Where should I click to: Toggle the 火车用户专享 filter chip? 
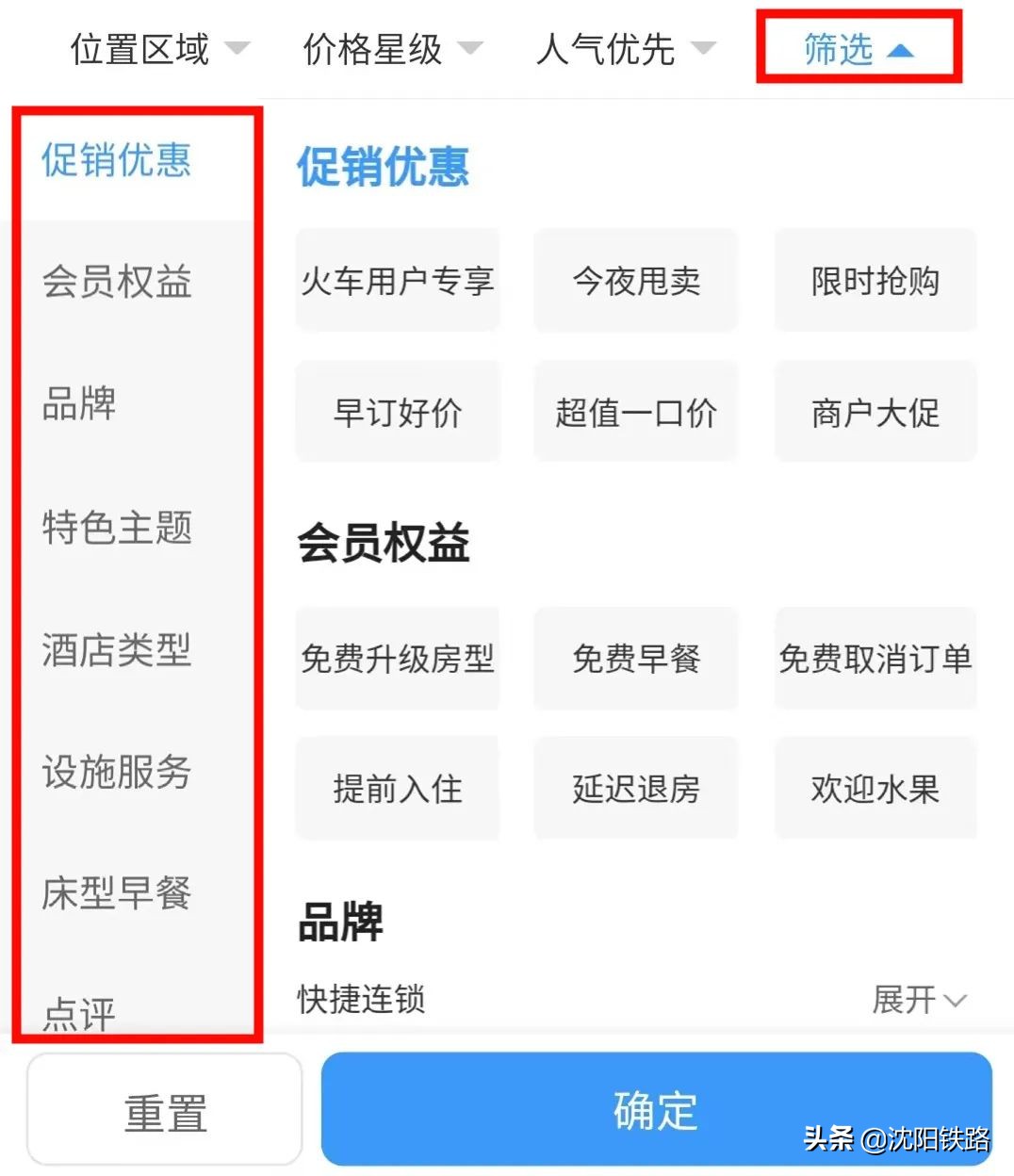coord(397,281)
